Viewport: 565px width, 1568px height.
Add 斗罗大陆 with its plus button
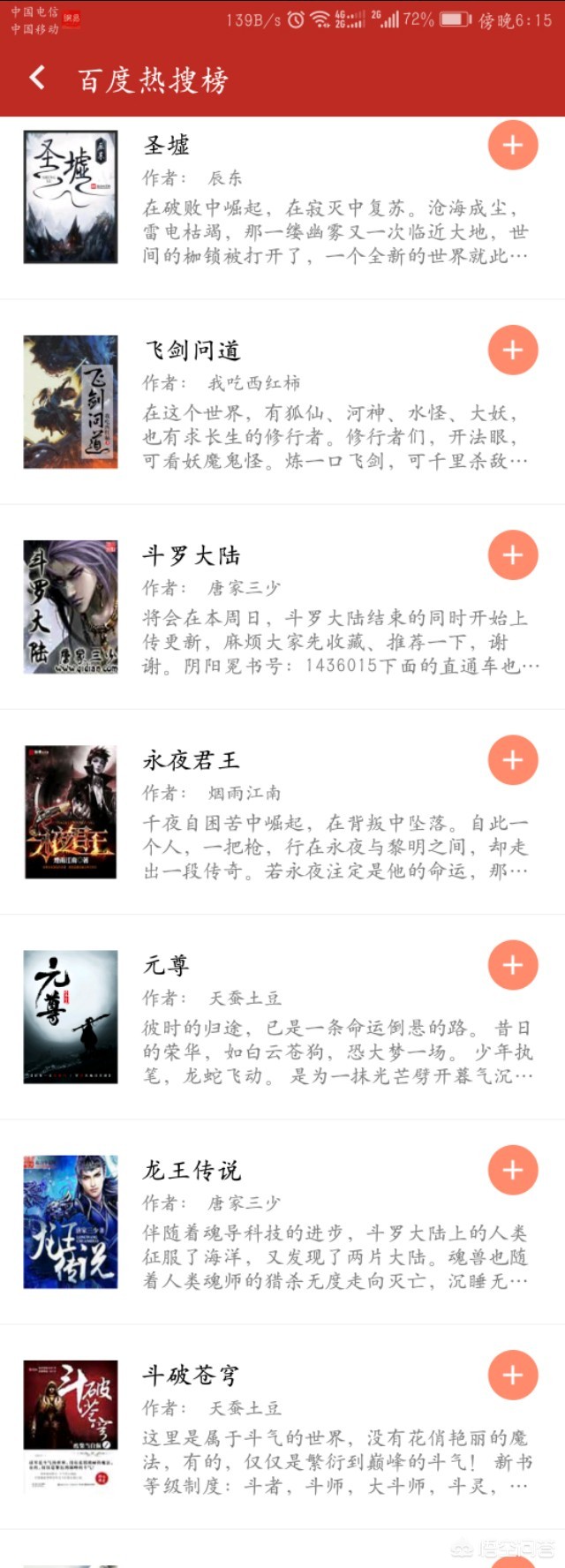click(x=512, y=555)
